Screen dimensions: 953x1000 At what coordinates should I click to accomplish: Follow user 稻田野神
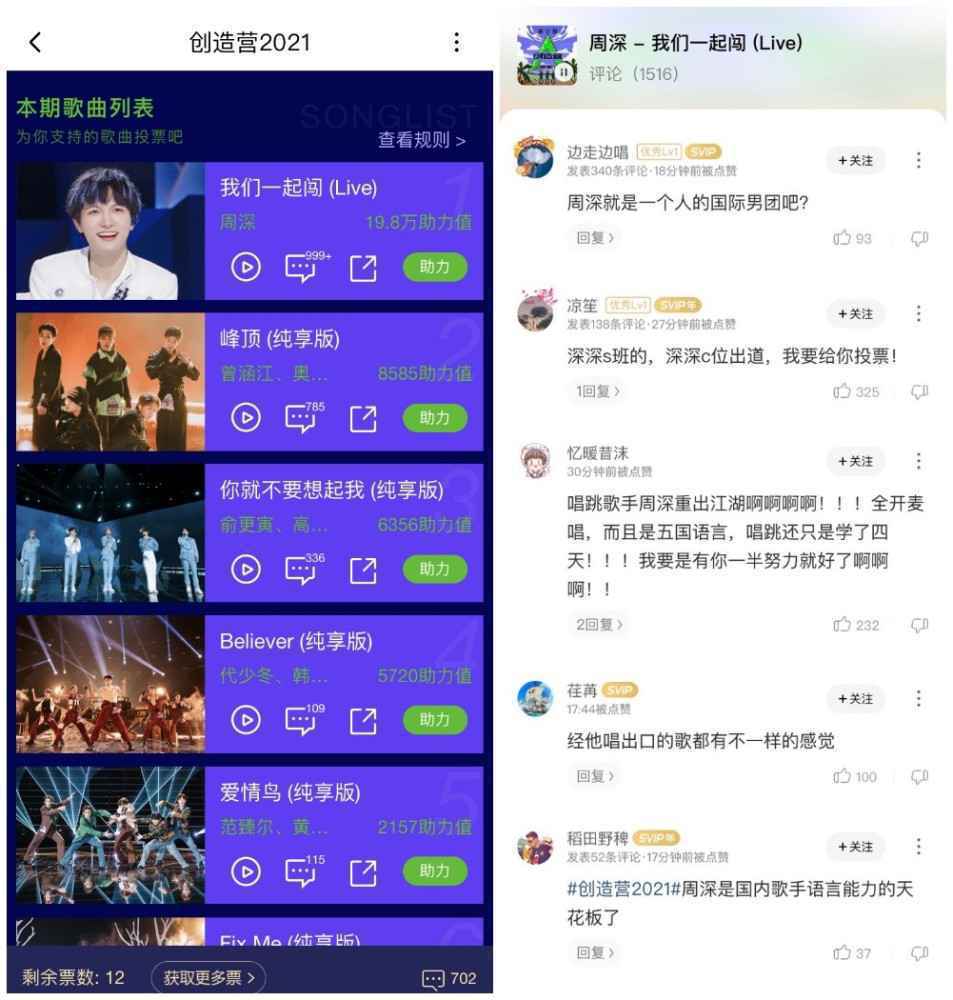coord(855,847)
